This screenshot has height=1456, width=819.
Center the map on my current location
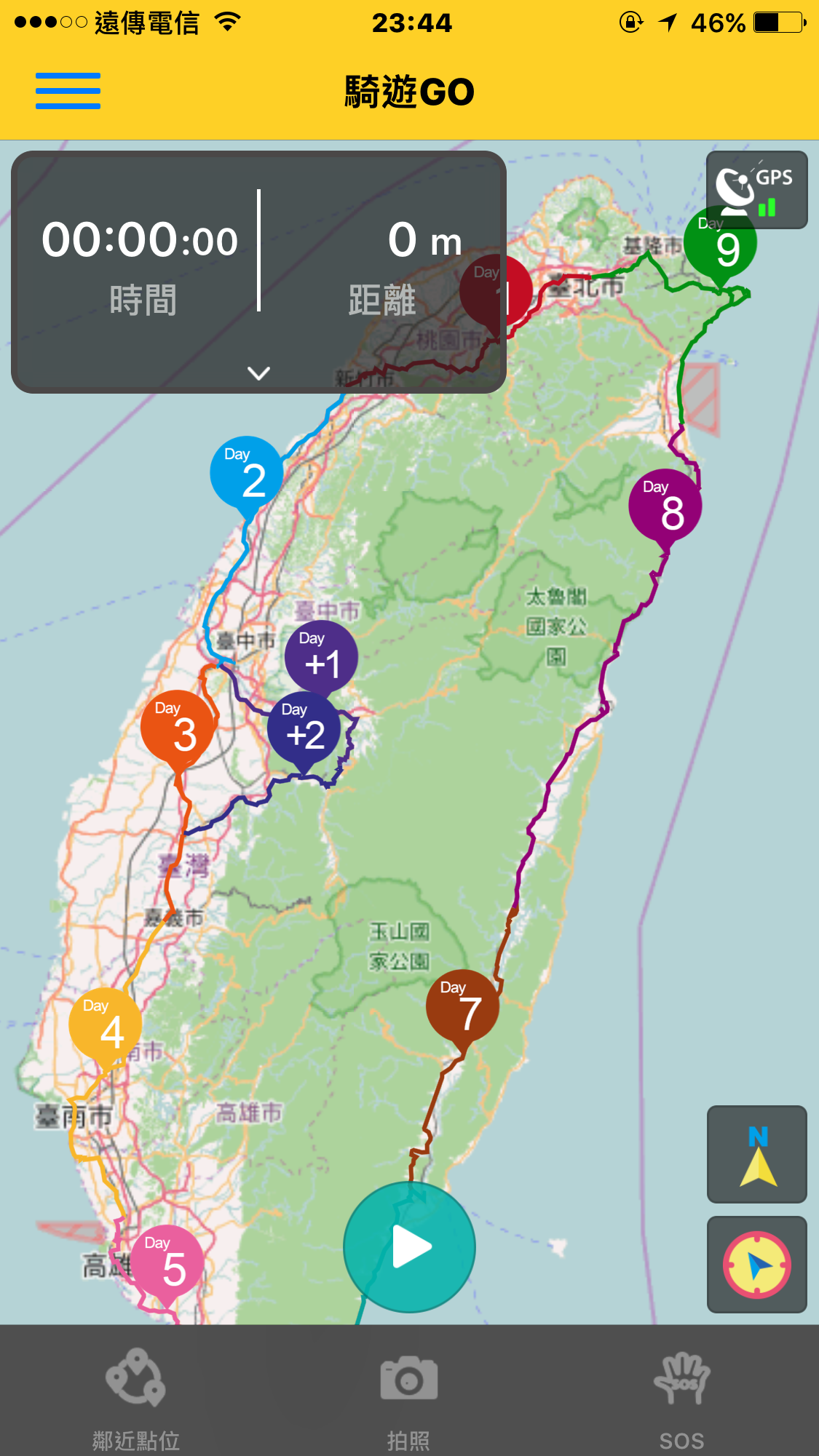[756, 1265]
